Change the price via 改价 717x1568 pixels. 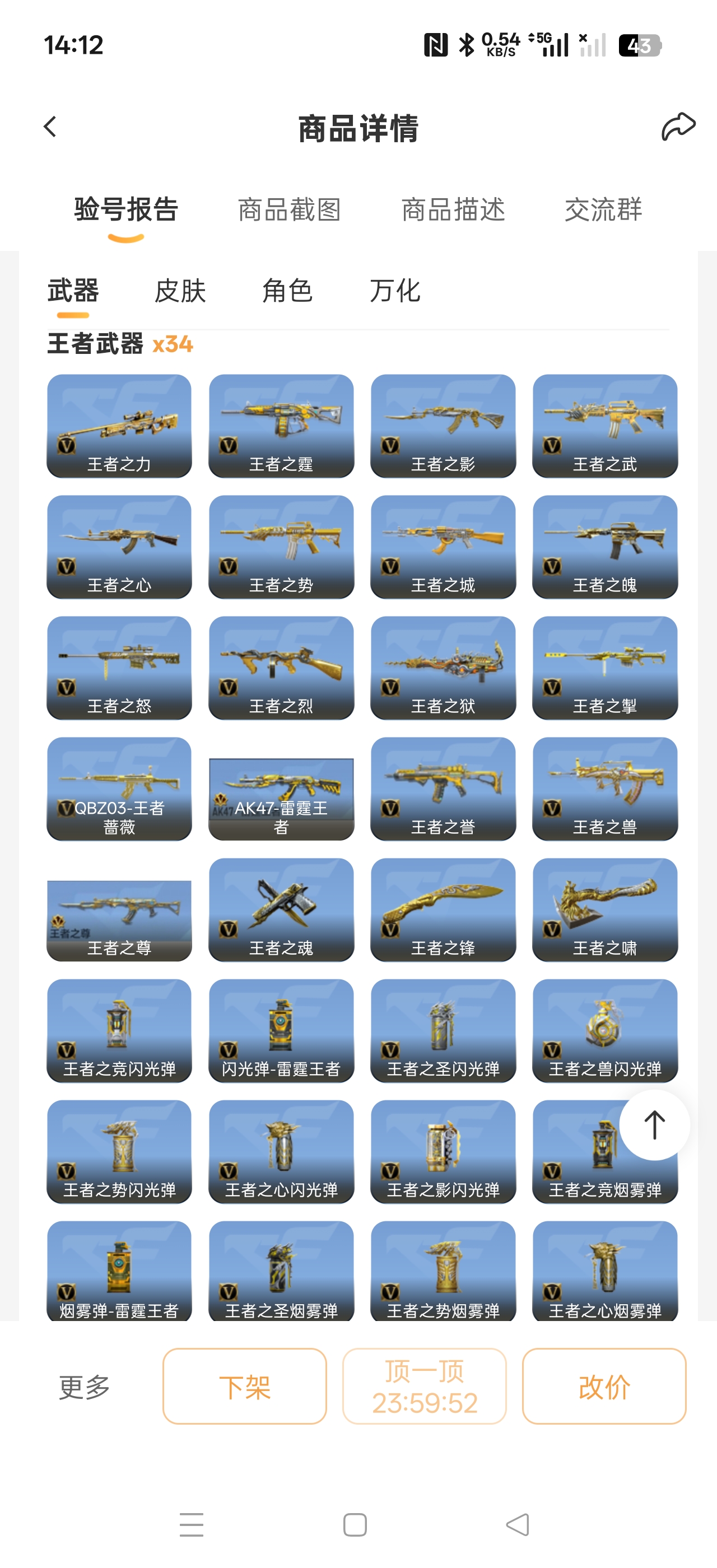[x=604, y=1387]
